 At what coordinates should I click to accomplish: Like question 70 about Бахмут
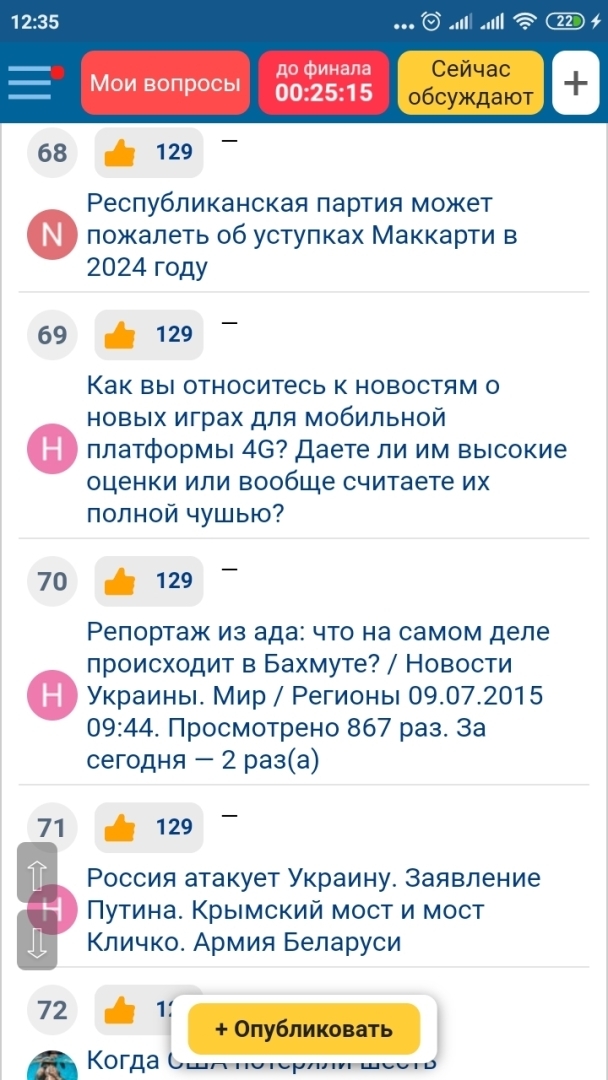coord(149,581)
